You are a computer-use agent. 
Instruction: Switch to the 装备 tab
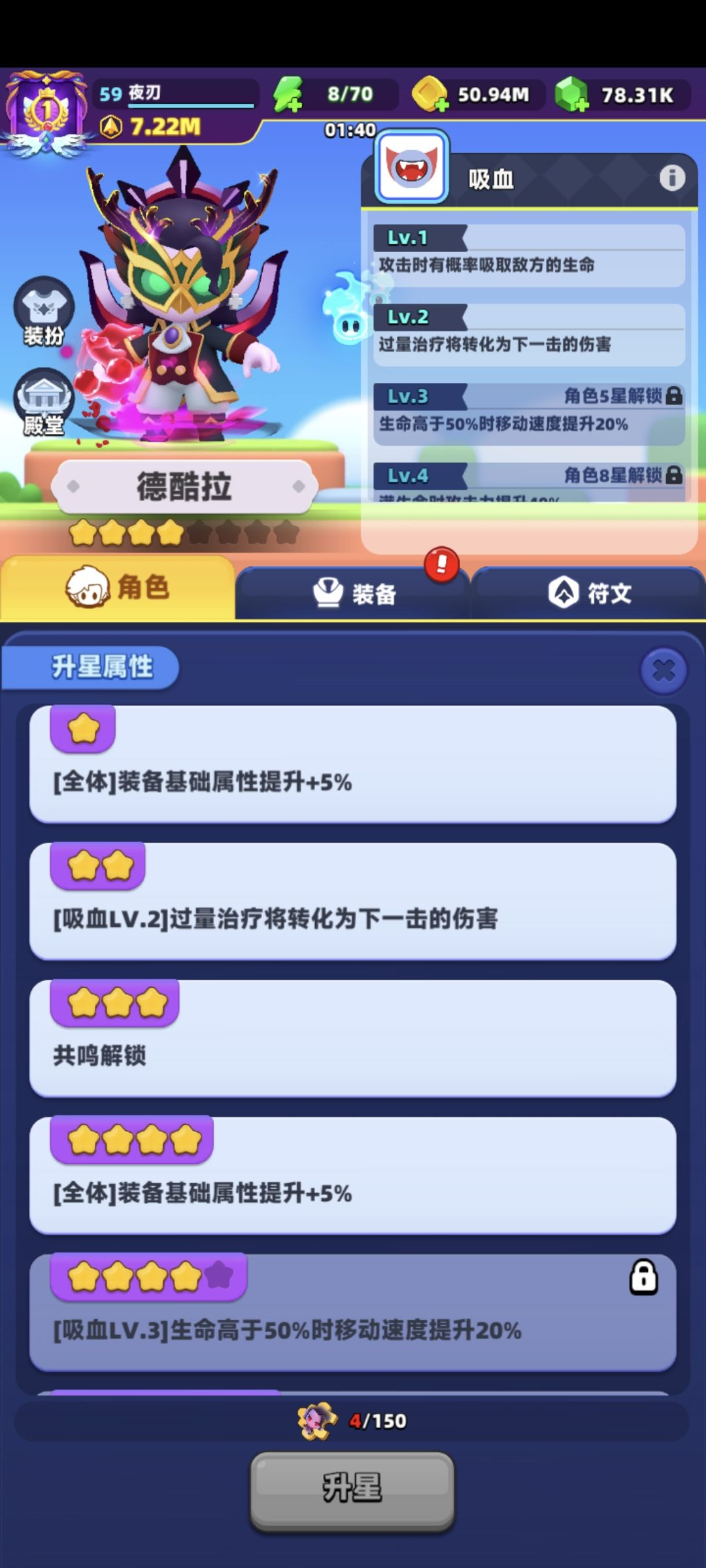tap(353, 593)
